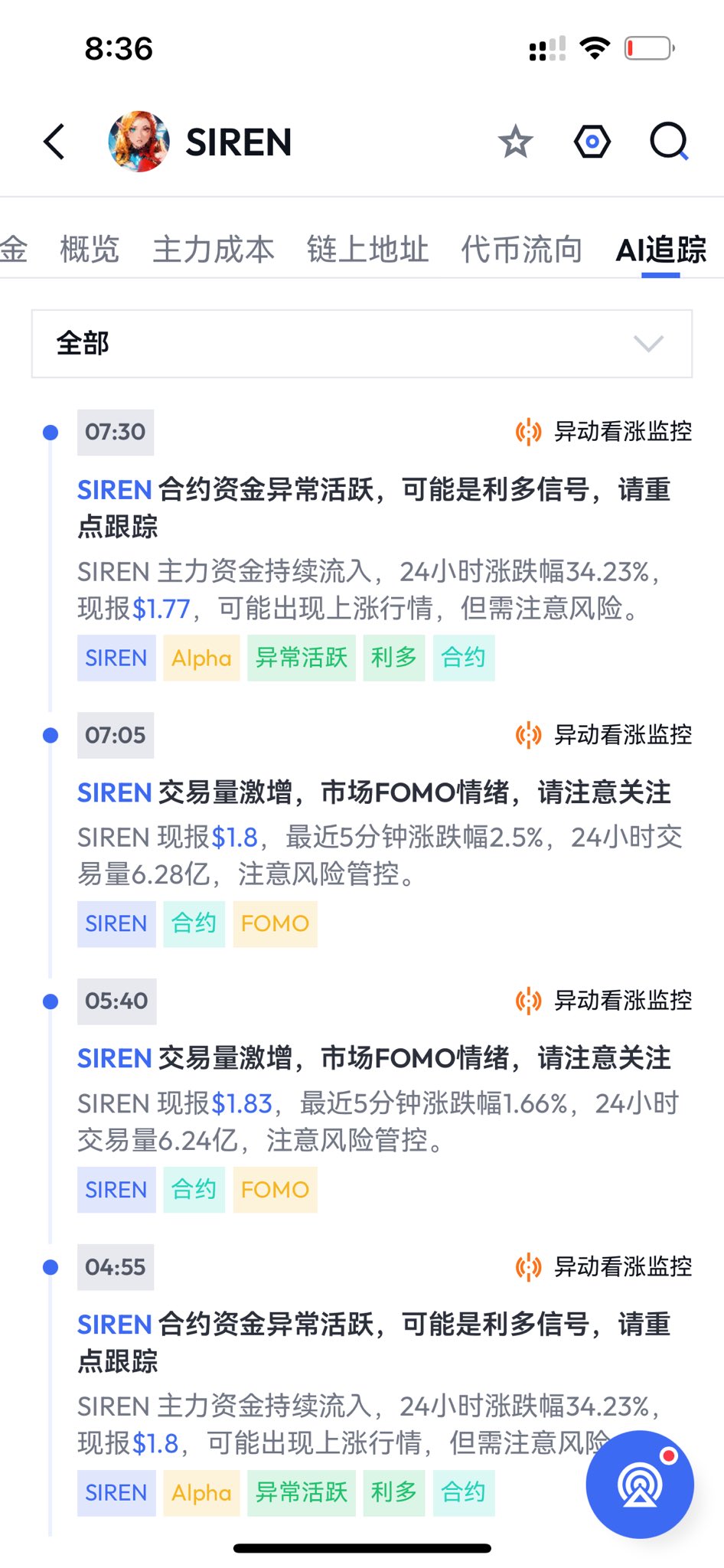Switch to the 概览 tab
This screenshot has height=1568, width=724.
[90, 250]
